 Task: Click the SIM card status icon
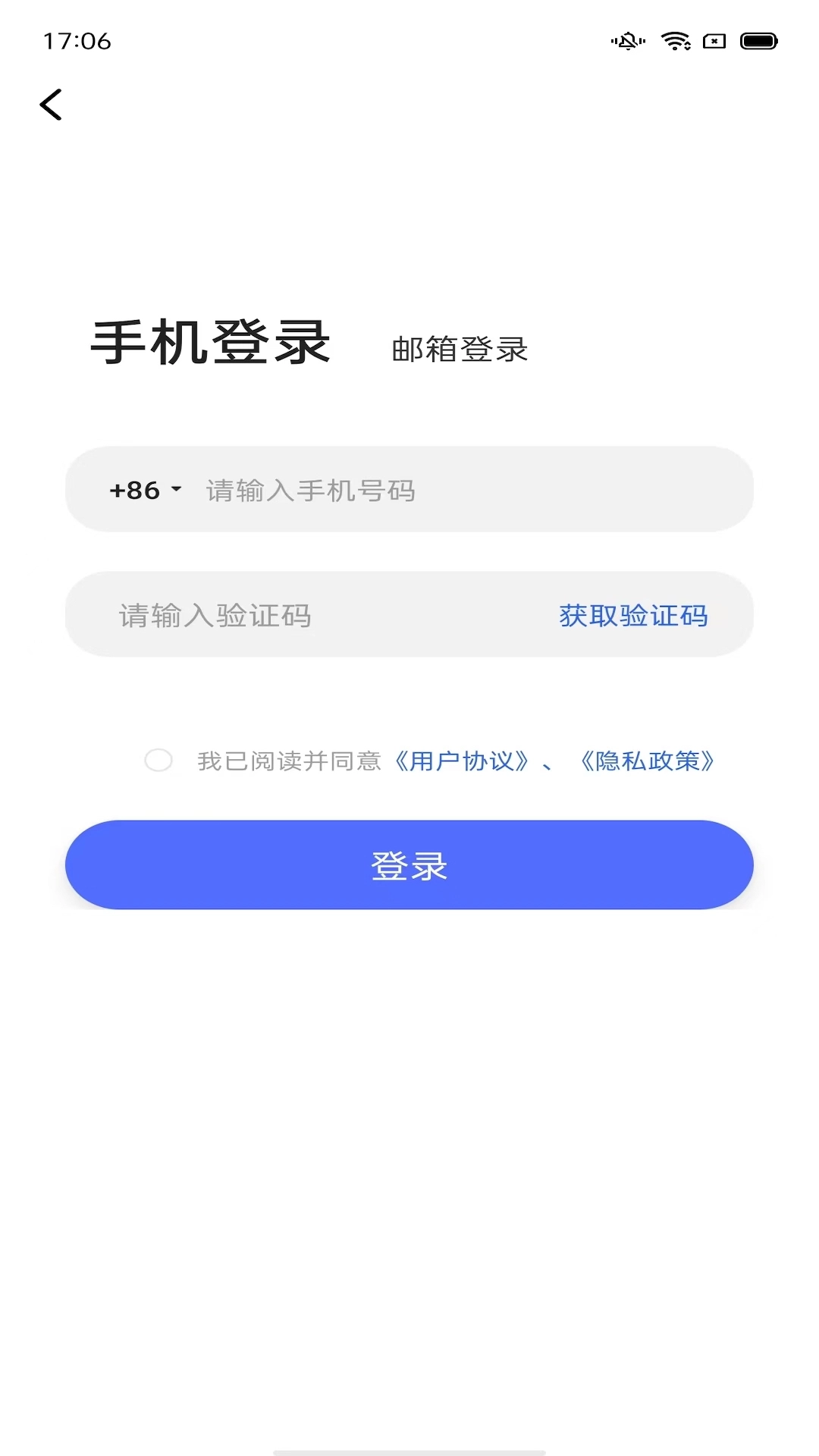[714, 42]
